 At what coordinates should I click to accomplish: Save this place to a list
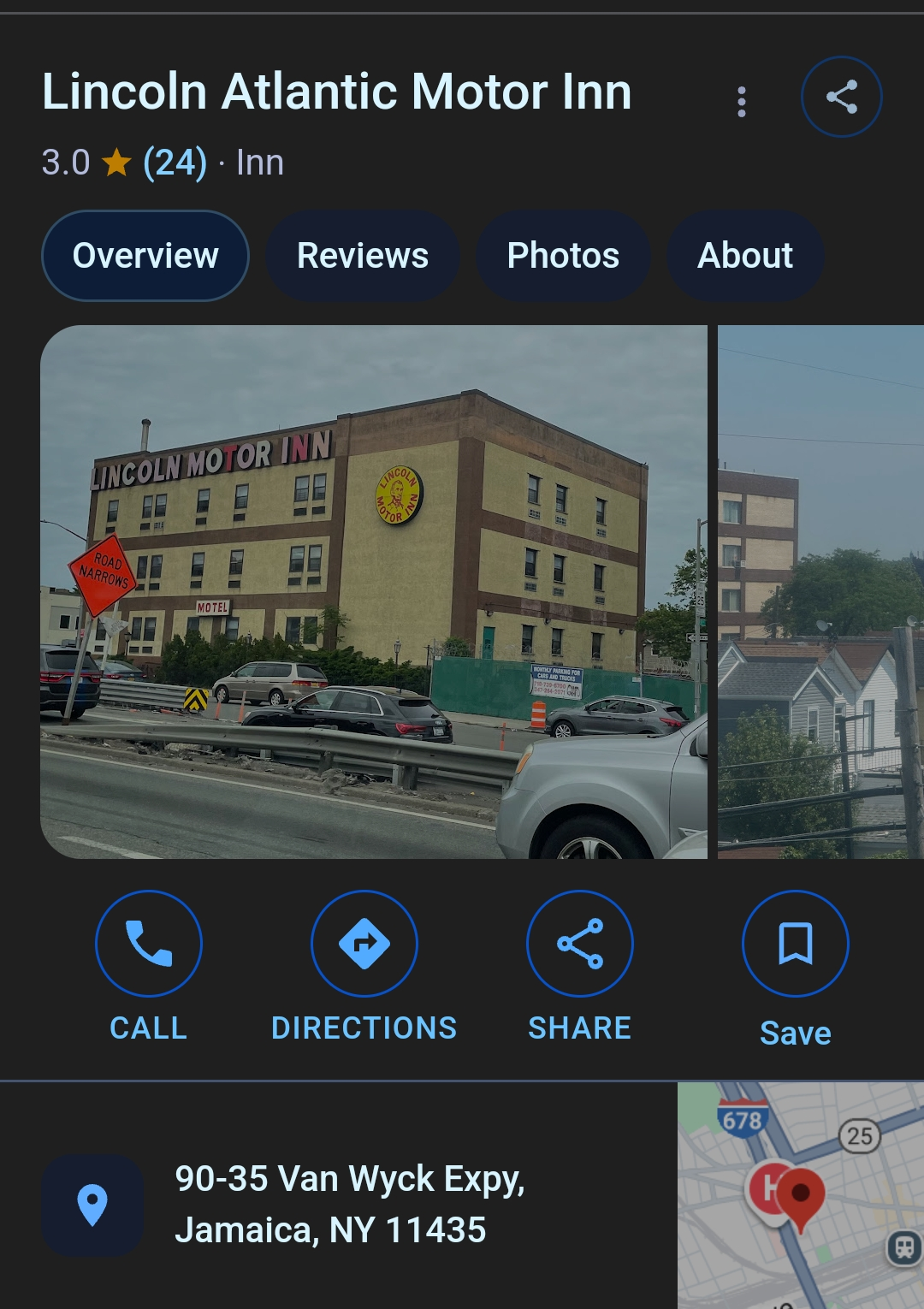(796, 944)
